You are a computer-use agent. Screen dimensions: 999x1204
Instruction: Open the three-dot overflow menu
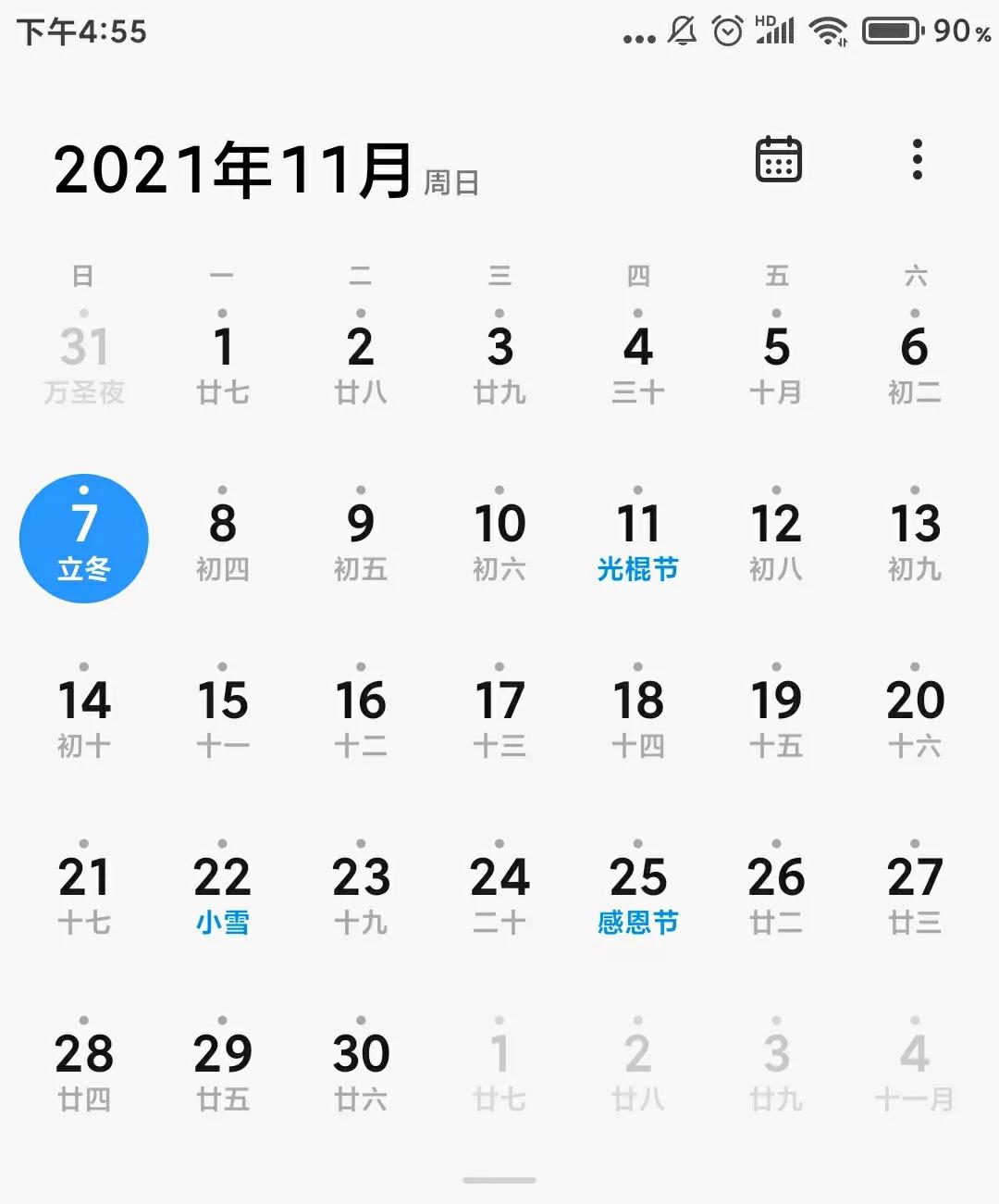click(x=917, y=160)
